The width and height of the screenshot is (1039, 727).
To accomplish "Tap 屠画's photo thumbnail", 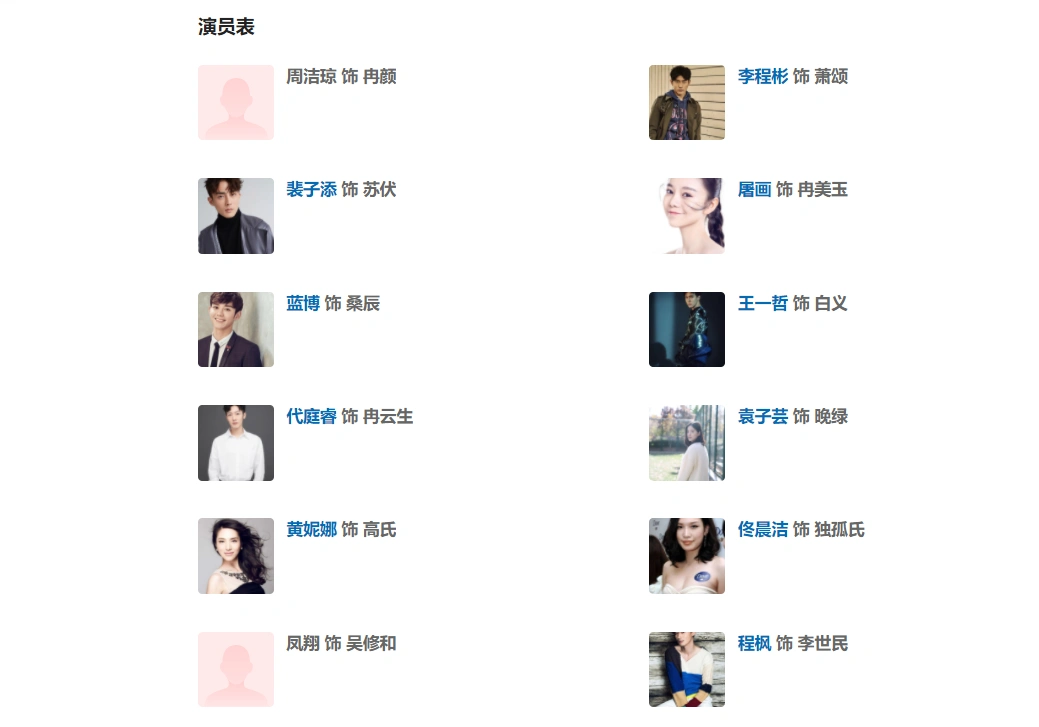I will click(x=686, y=216).
